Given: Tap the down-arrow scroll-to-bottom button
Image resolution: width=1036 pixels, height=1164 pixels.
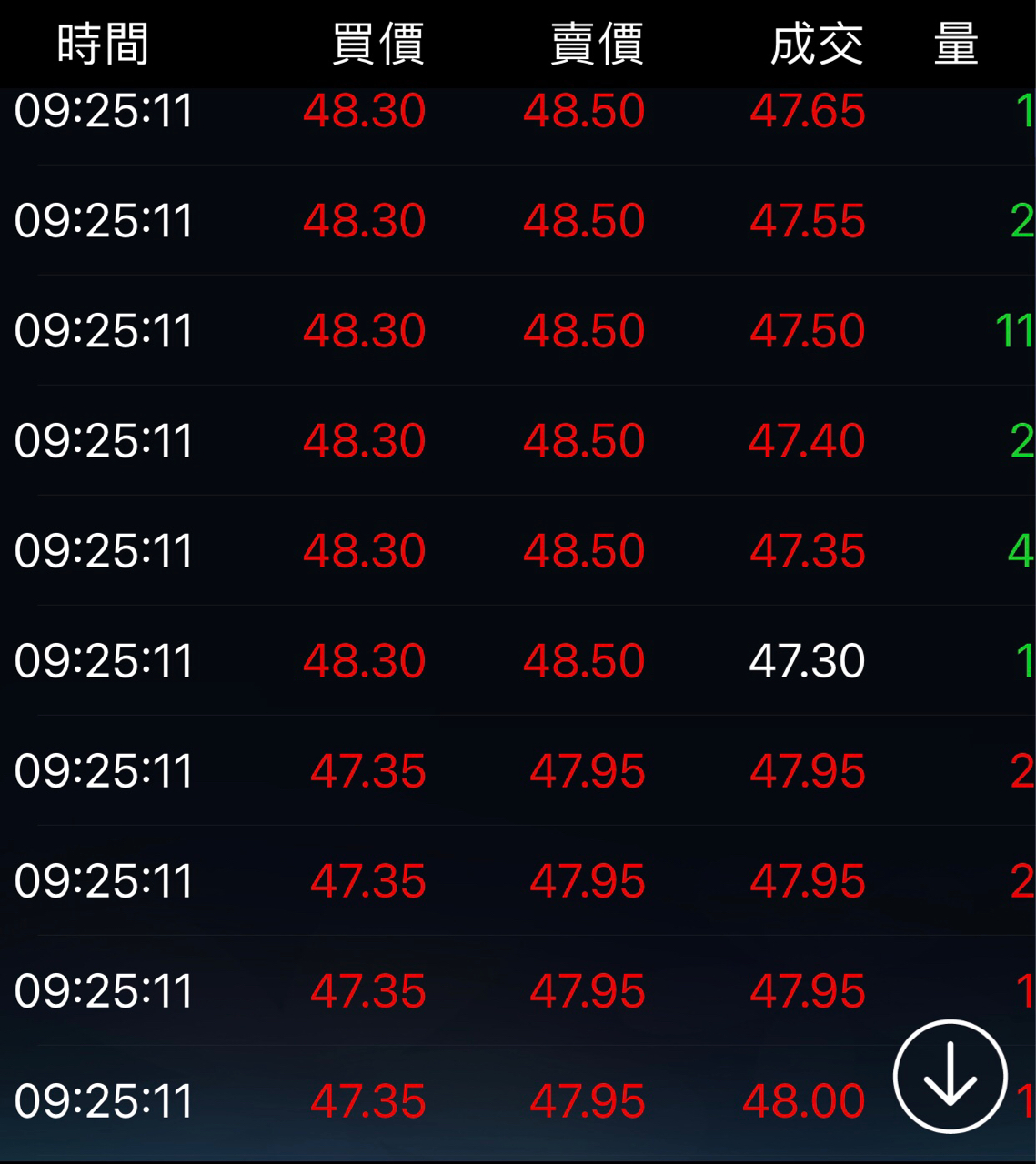Looking at the screenshot, I should click(950, 1076).
